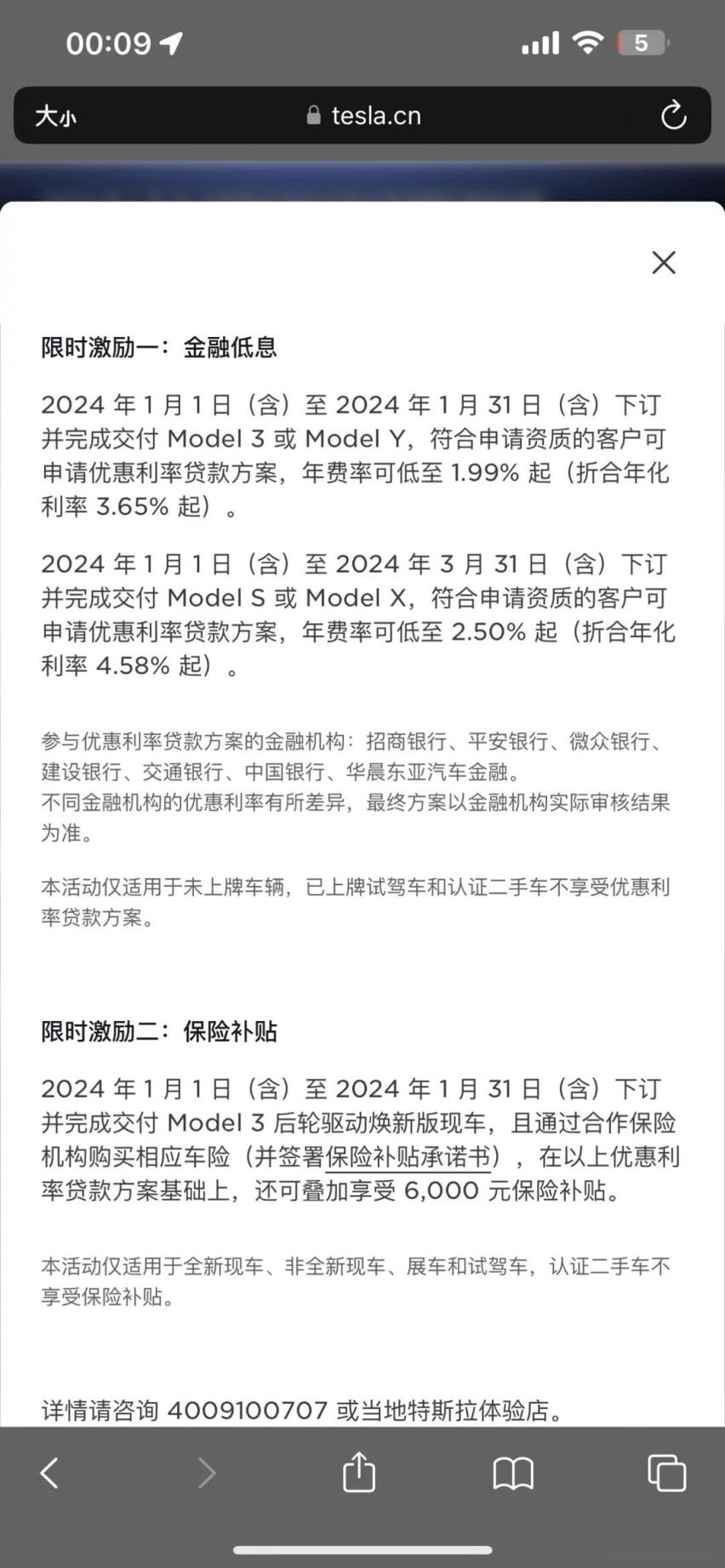Reload the tesla.cn page

(x=673, y=115)
